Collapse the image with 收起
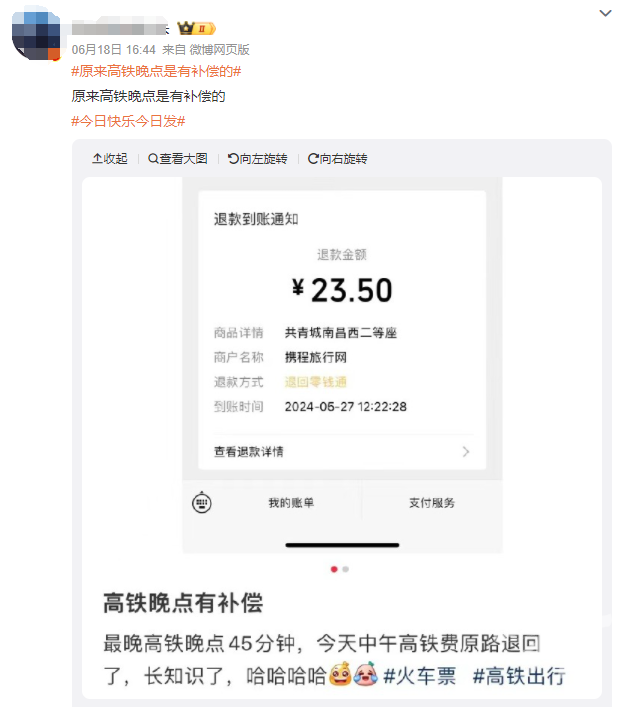 point(110,159)
